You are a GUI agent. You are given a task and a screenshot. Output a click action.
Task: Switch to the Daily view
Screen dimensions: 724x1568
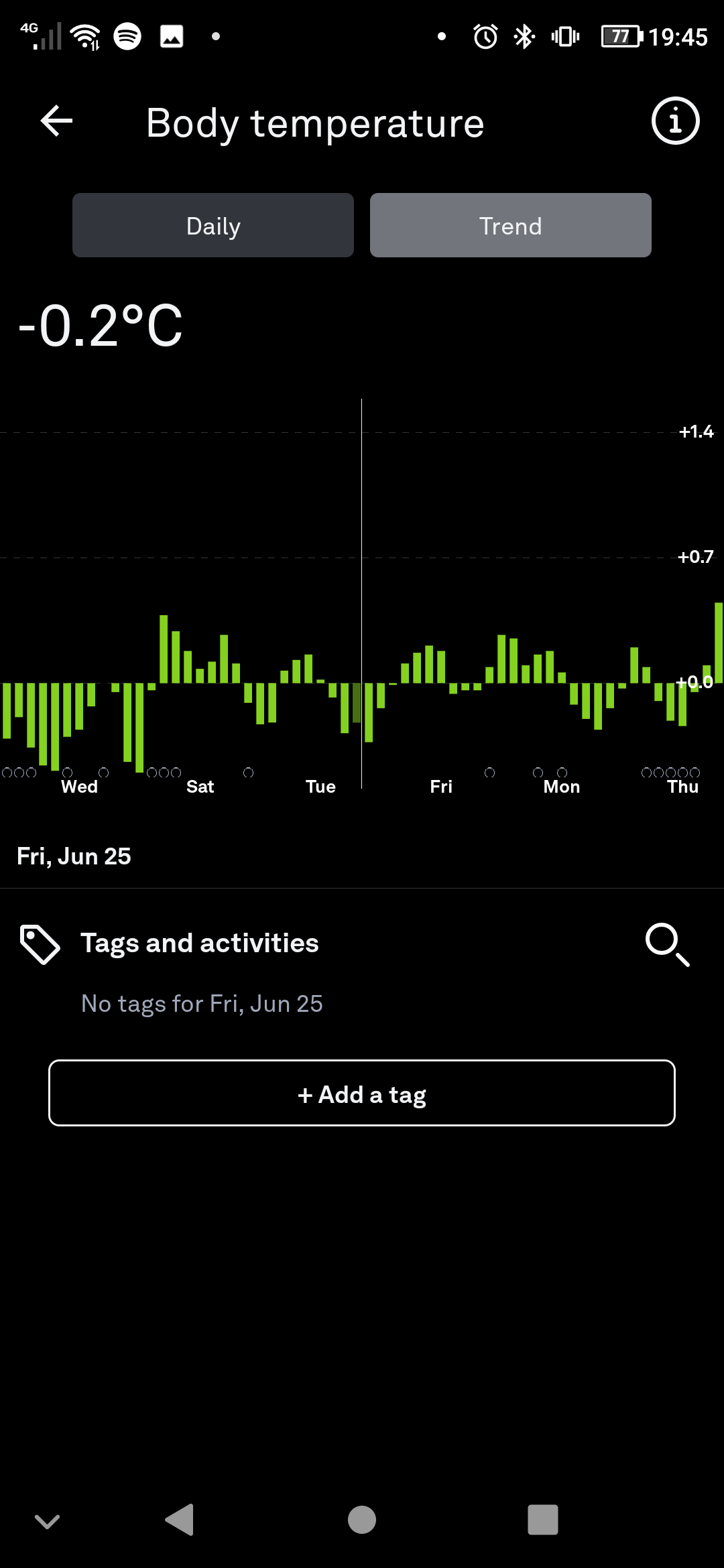tap(213, 226)
